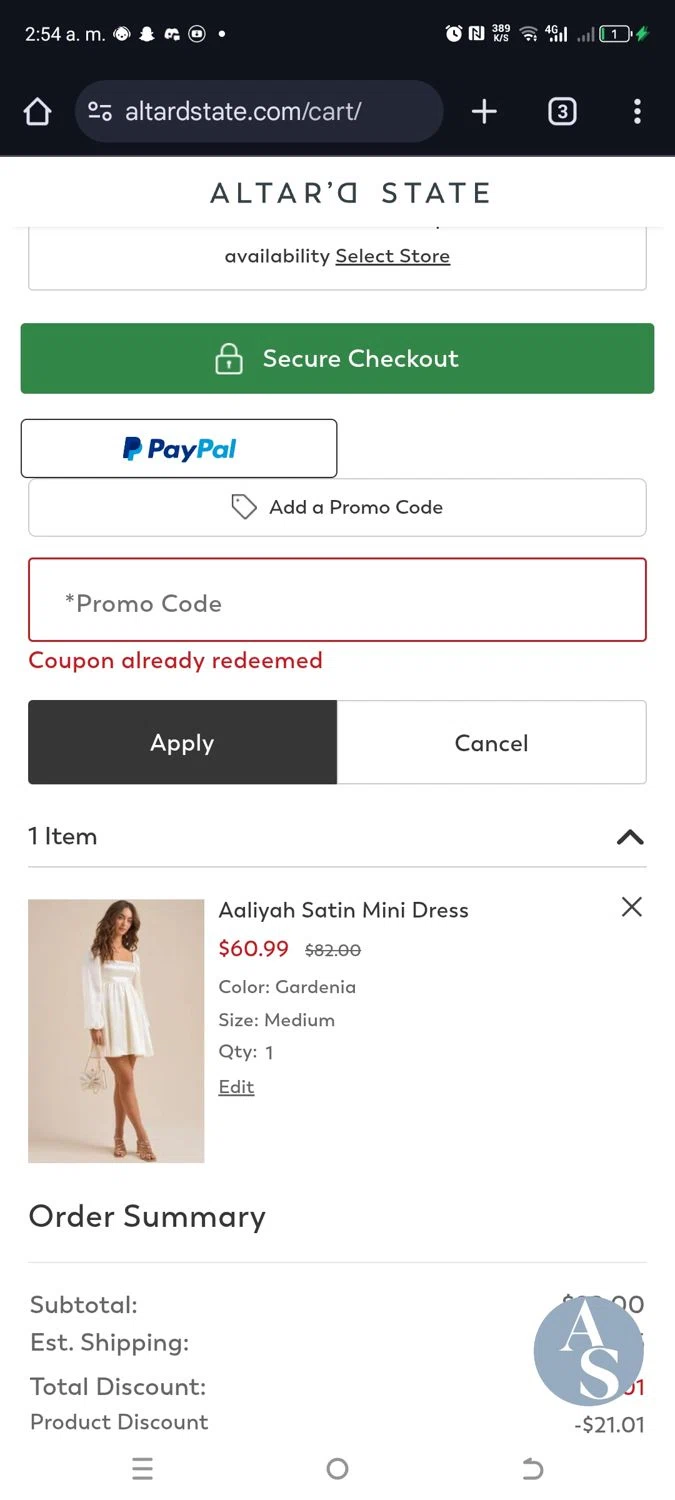The width and height of the screenshot is (675, 1500).
Task: Tap Add a Promo Code
Action: point(337,507)
